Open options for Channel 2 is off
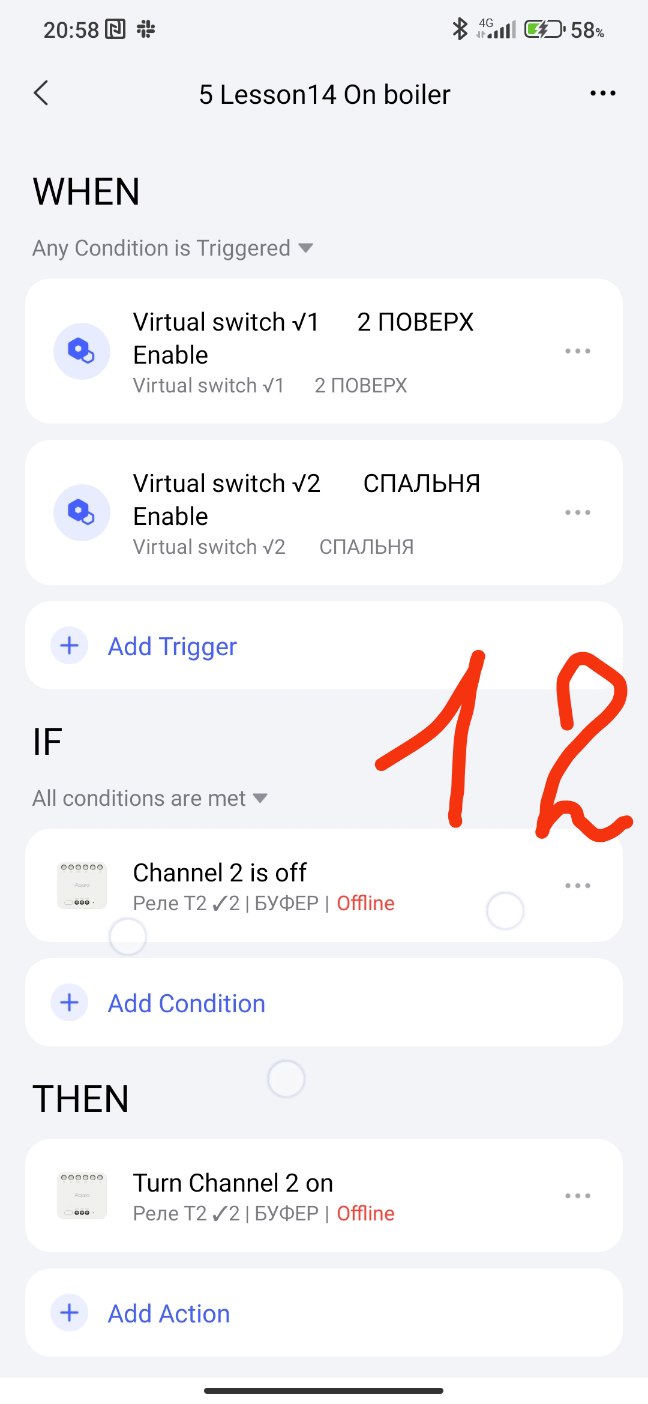 click(577, 885)
